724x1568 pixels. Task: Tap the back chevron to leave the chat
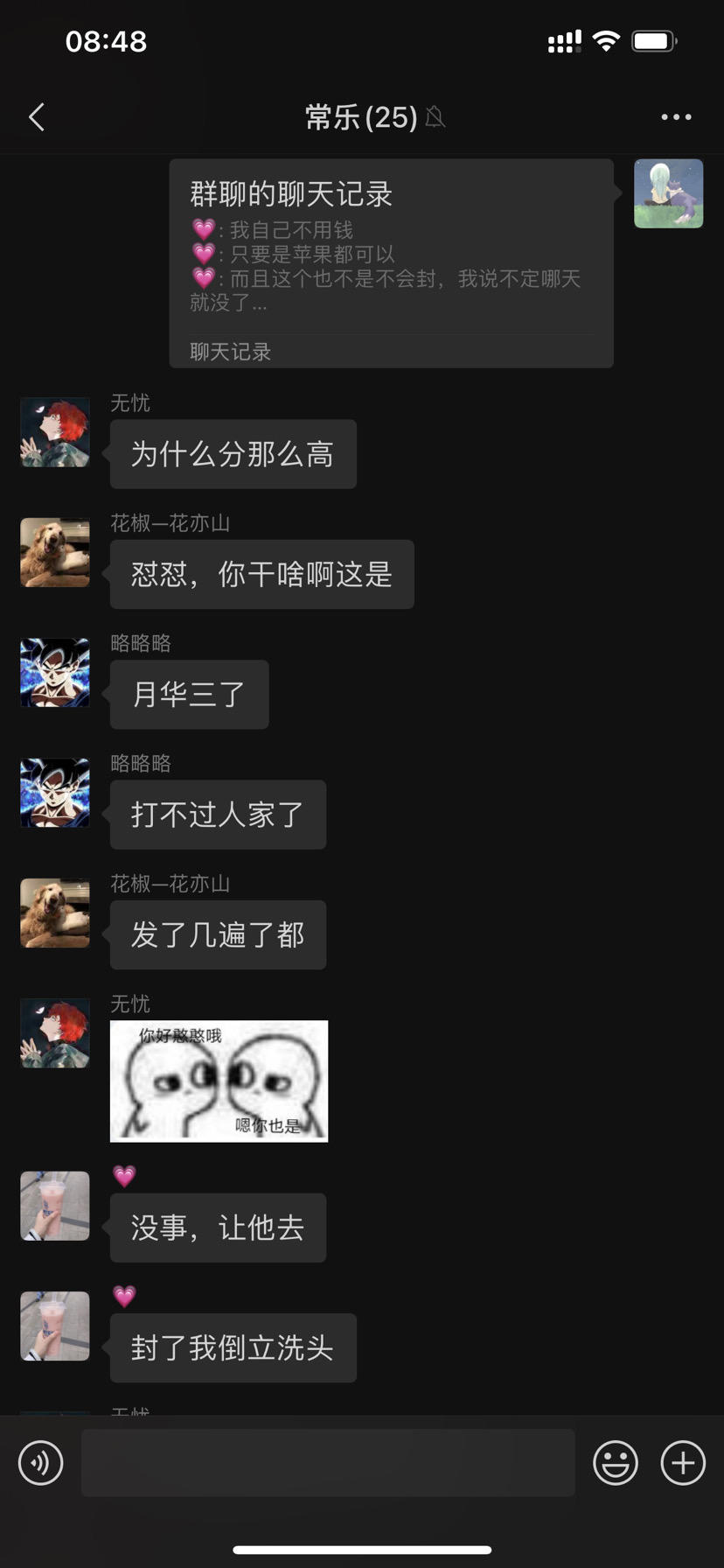(x=37, y=116)
